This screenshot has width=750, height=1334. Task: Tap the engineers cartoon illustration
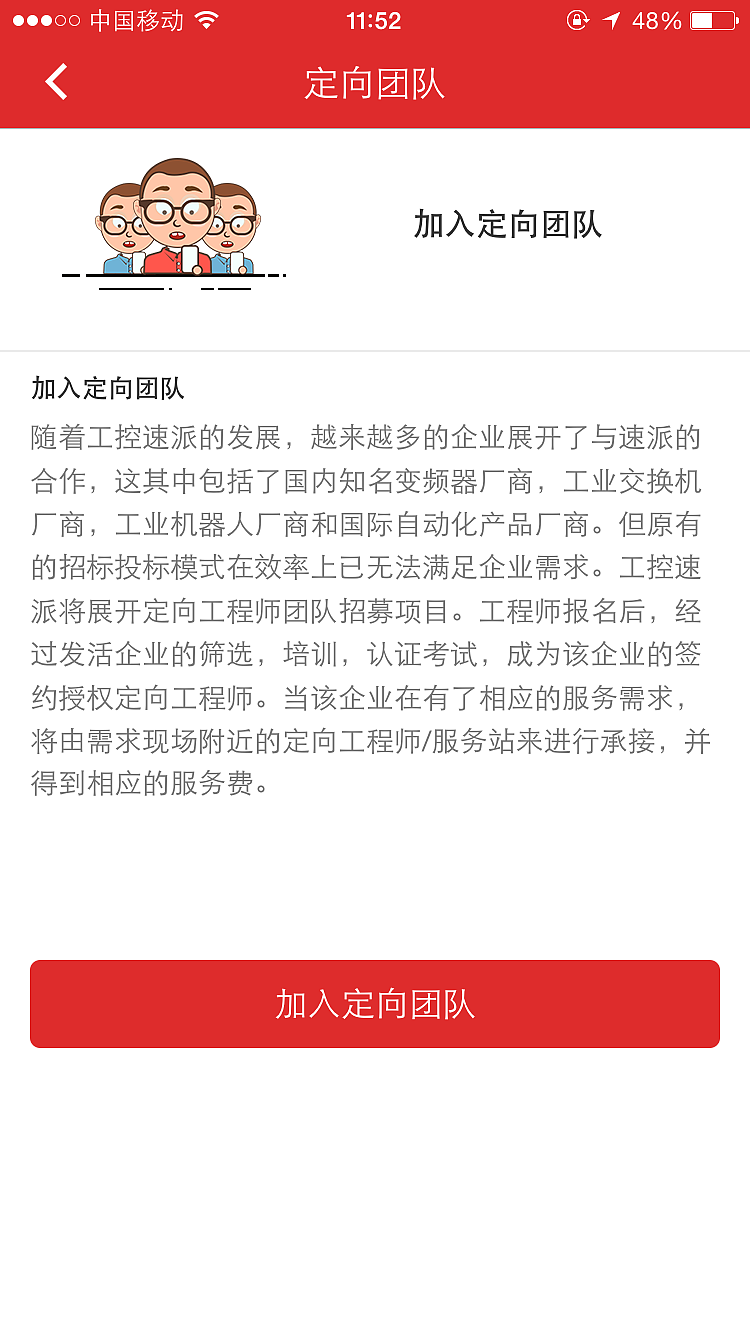[x=175, y=222]
